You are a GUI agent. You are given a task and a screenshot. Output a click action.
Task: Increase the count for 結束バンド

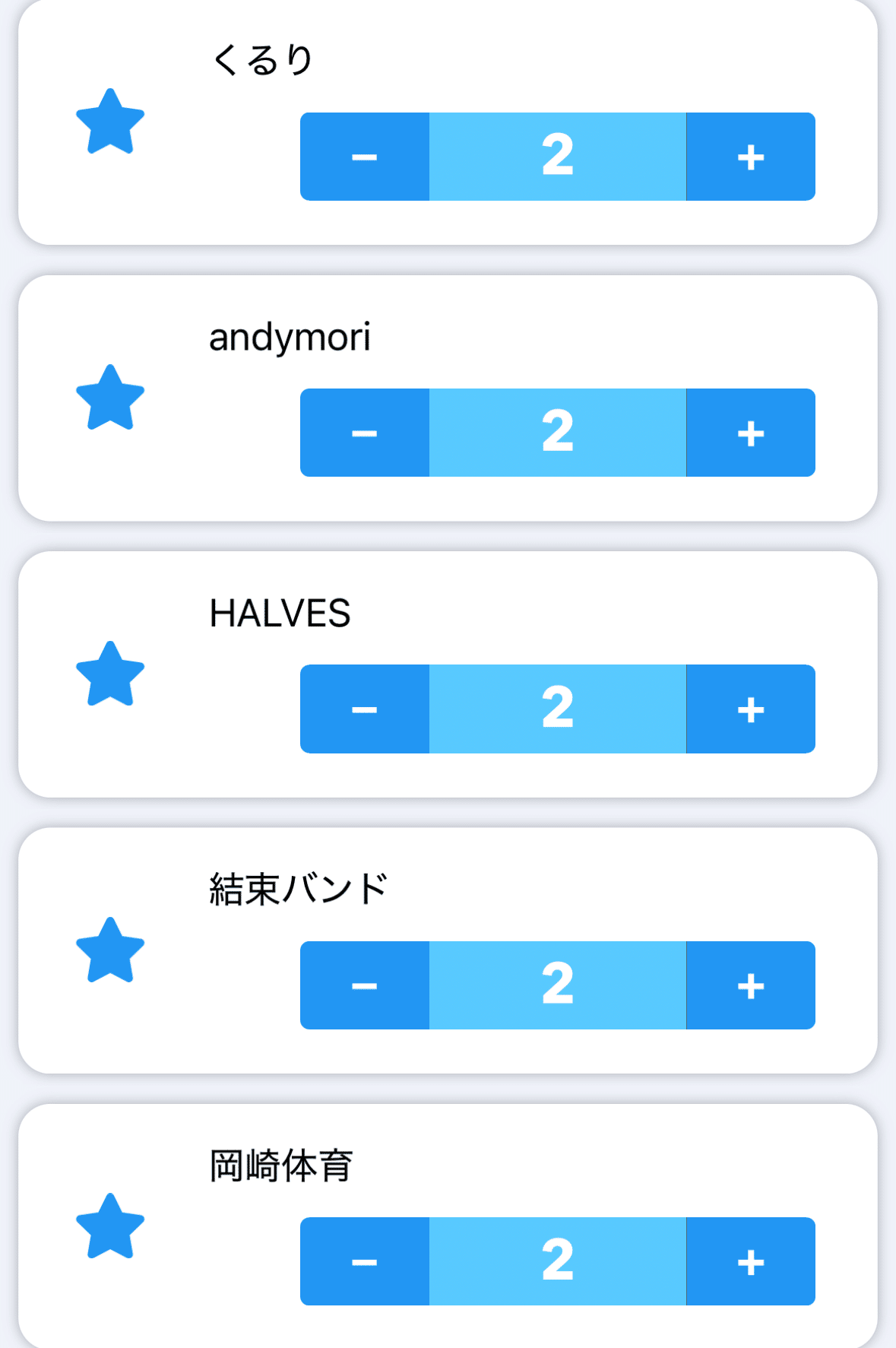(750, 985)
